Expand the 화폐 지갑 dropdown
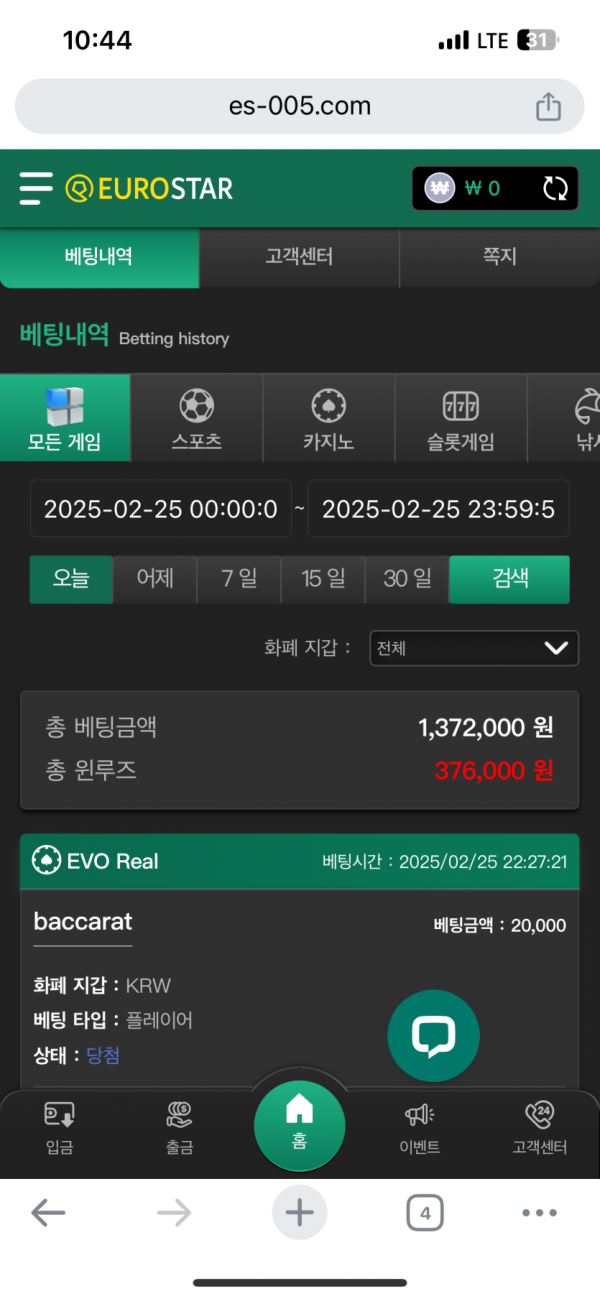Screen dimensions: 600x1299 point(473,648)
